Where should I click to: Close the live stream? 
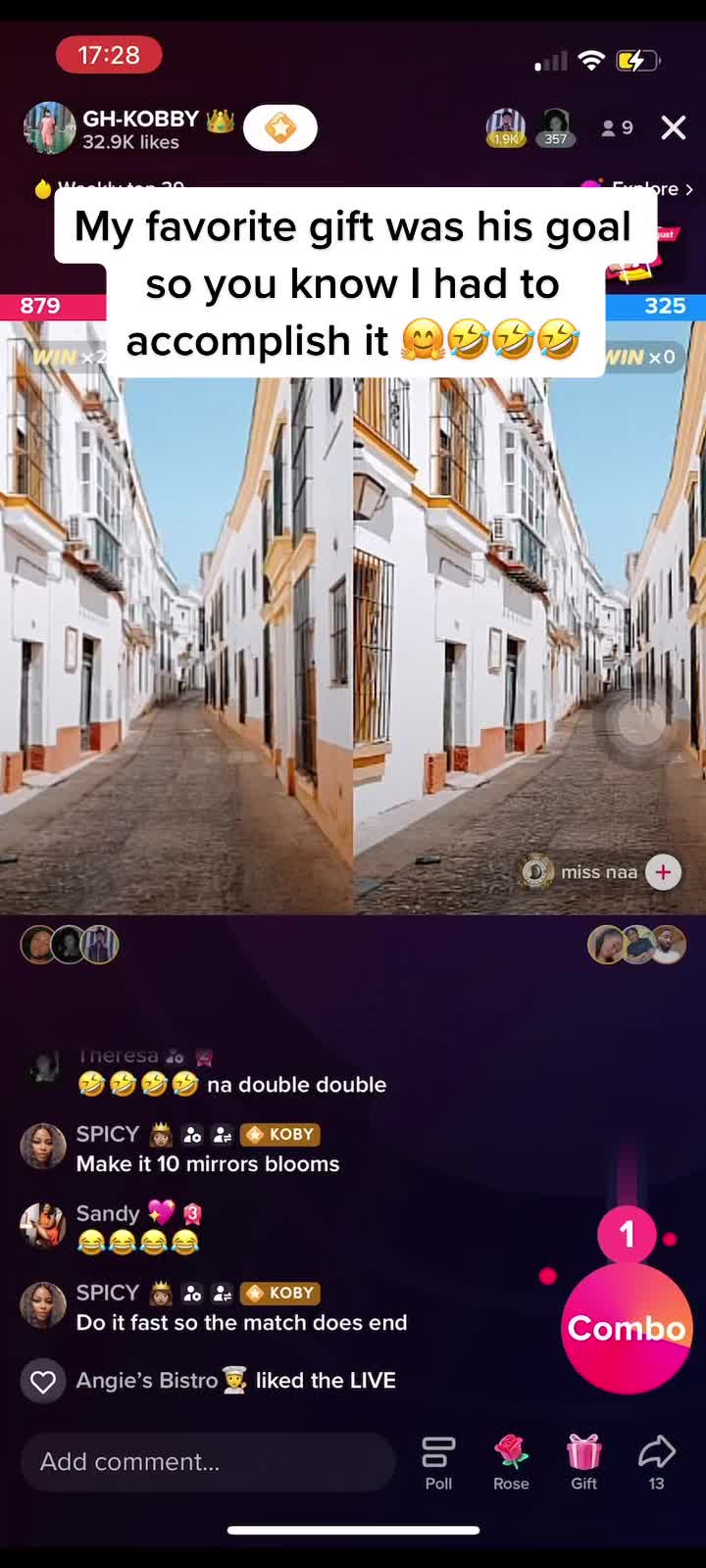pos(673,127)
